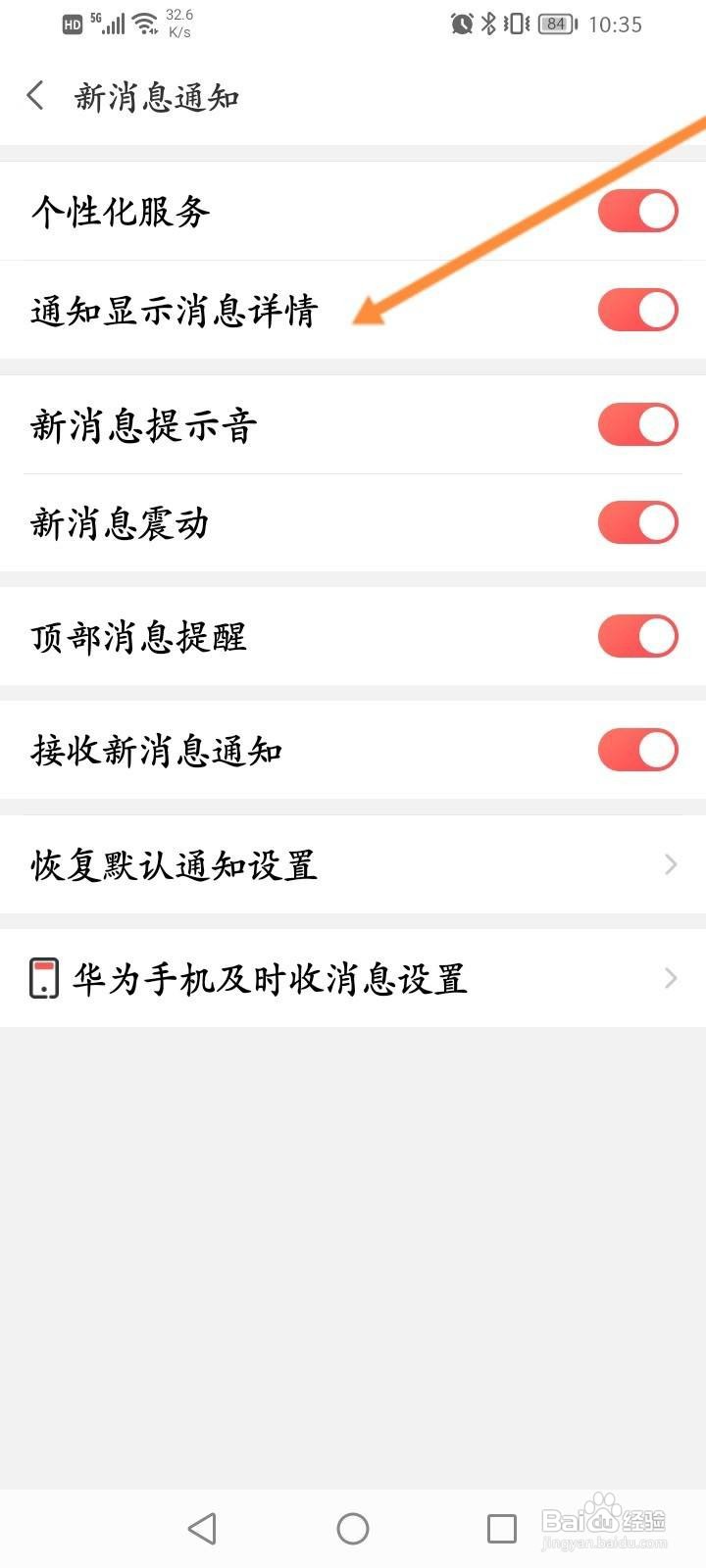This screenshot has width=706, height=1568.
Task: Turn off 顶部消息提醒
Action: (637, 636)
